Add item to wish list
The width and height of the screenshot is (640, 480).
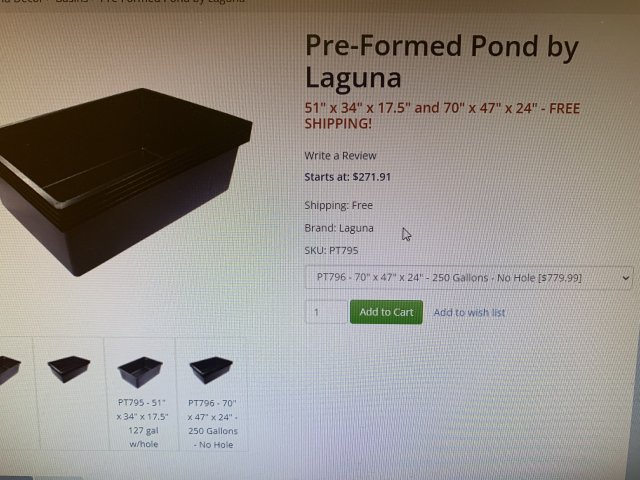[x=469, y=313]
